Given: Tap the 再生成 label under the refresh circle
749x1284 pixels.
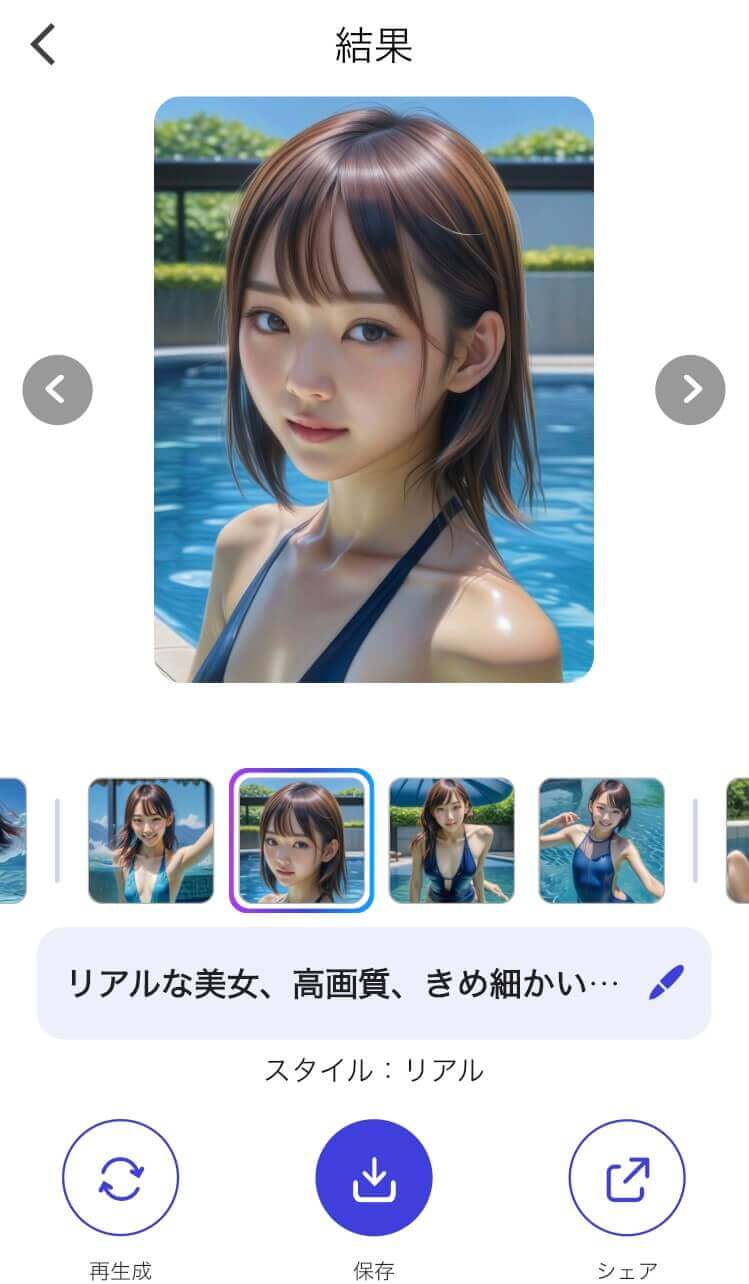Looking at the screenshot, I should click(120, 1270).
